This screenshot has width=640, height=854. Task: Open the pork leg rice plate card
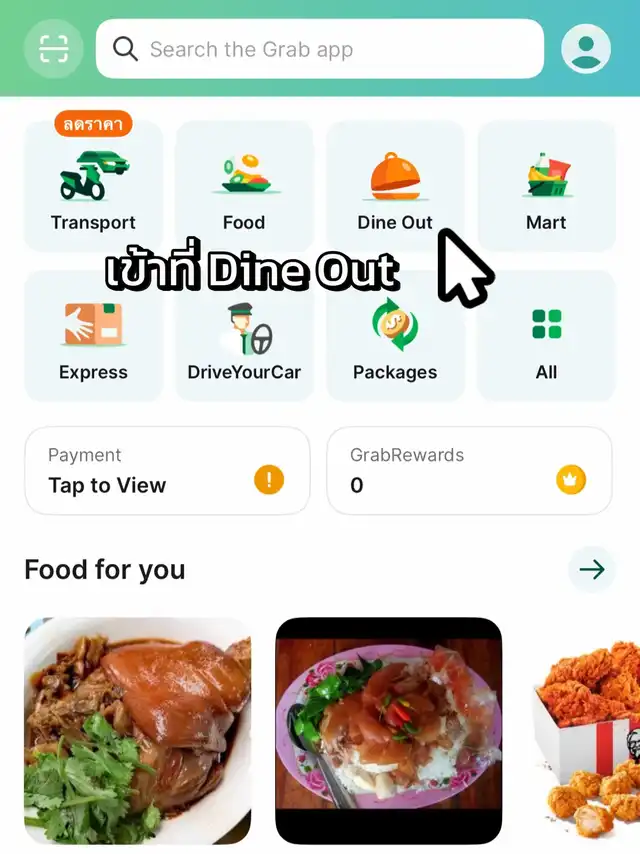388,730
